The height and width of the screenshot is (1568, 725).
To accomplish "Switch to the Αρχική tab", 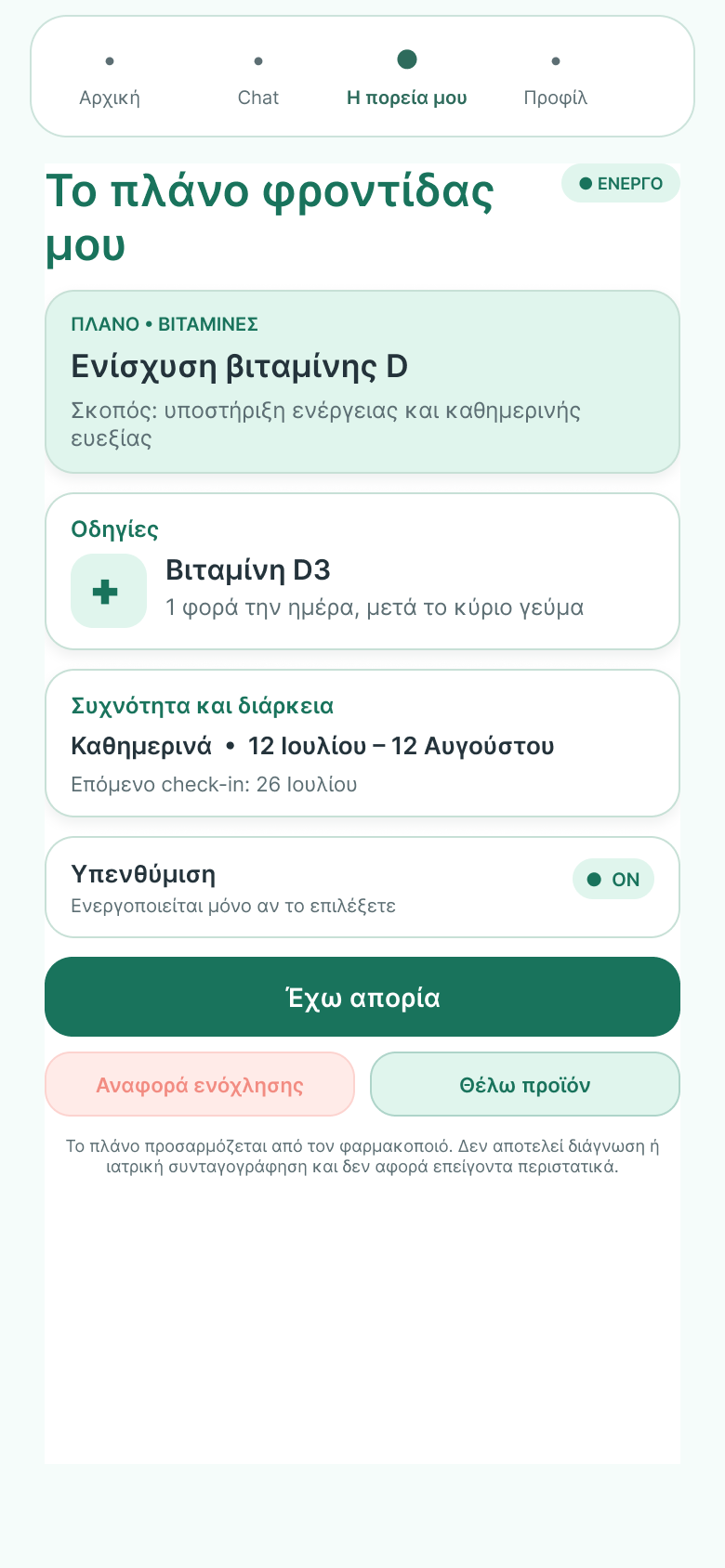I will [110, 77].
